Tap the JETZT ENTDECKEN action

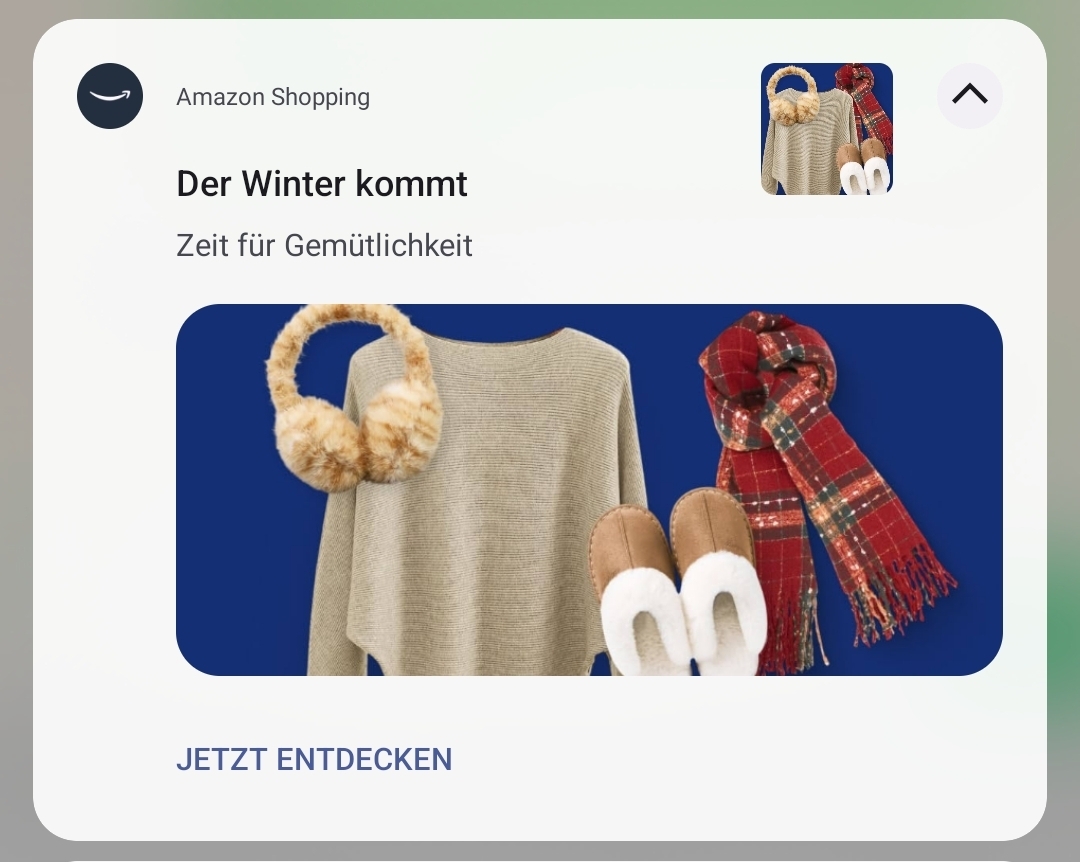314,759
